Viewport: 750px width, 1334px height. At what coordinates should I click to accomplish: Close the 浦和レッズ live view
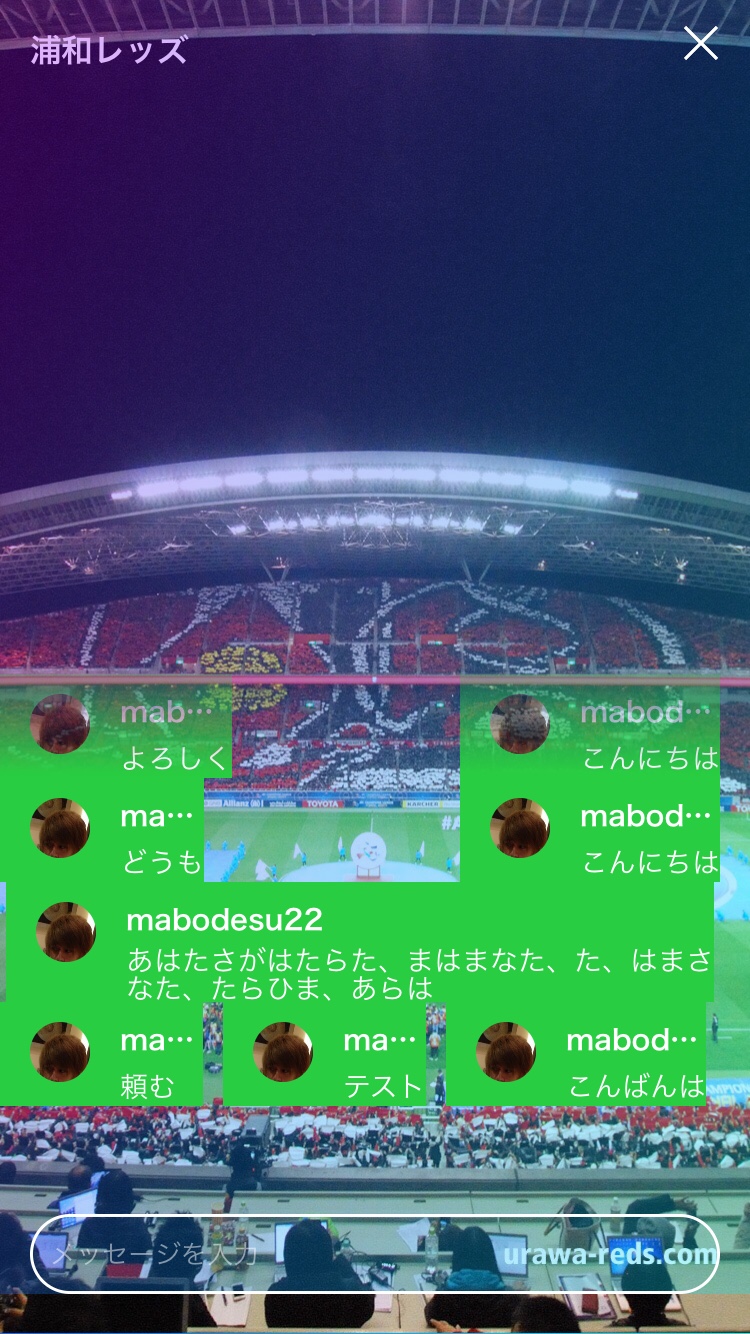[700, 43]
